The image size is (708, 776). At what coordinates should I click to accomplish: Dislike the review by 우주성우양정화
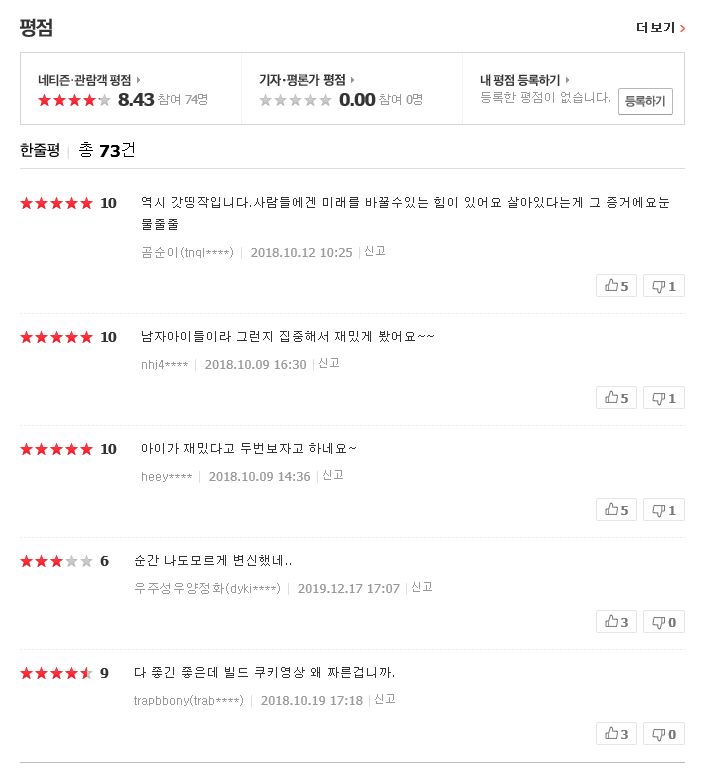[x=663, y=622]
